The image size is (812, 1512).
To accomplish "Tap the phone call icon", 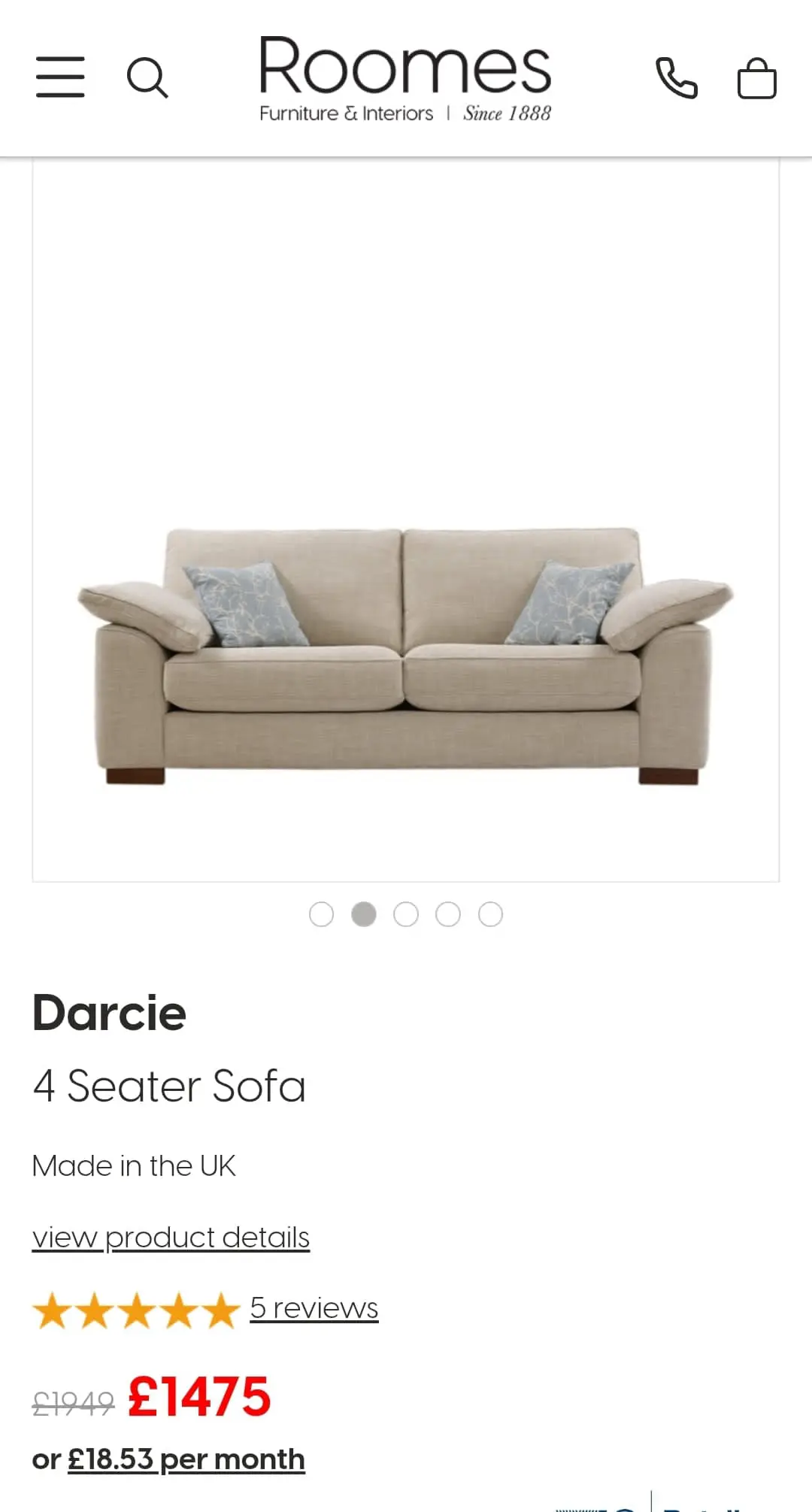I will pyautogui.click(x=677, y=77).
